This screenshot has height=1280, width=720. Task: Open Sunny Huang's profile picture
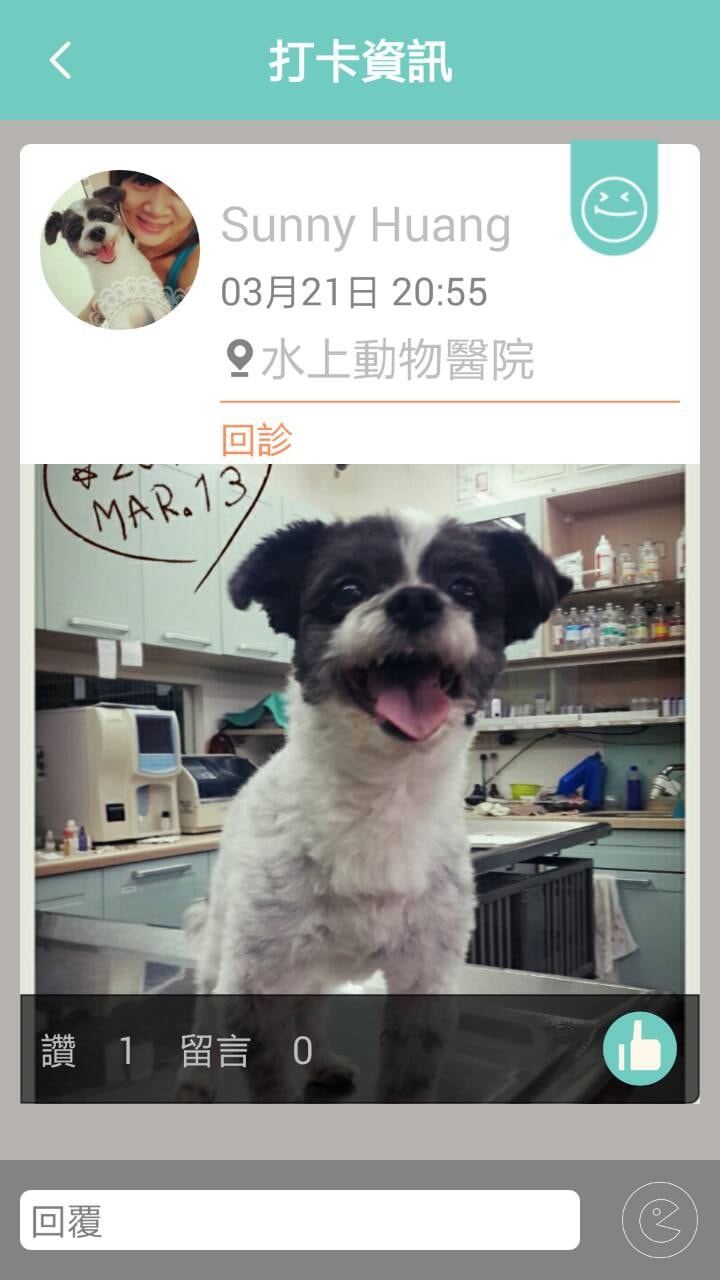click(120, 250)
